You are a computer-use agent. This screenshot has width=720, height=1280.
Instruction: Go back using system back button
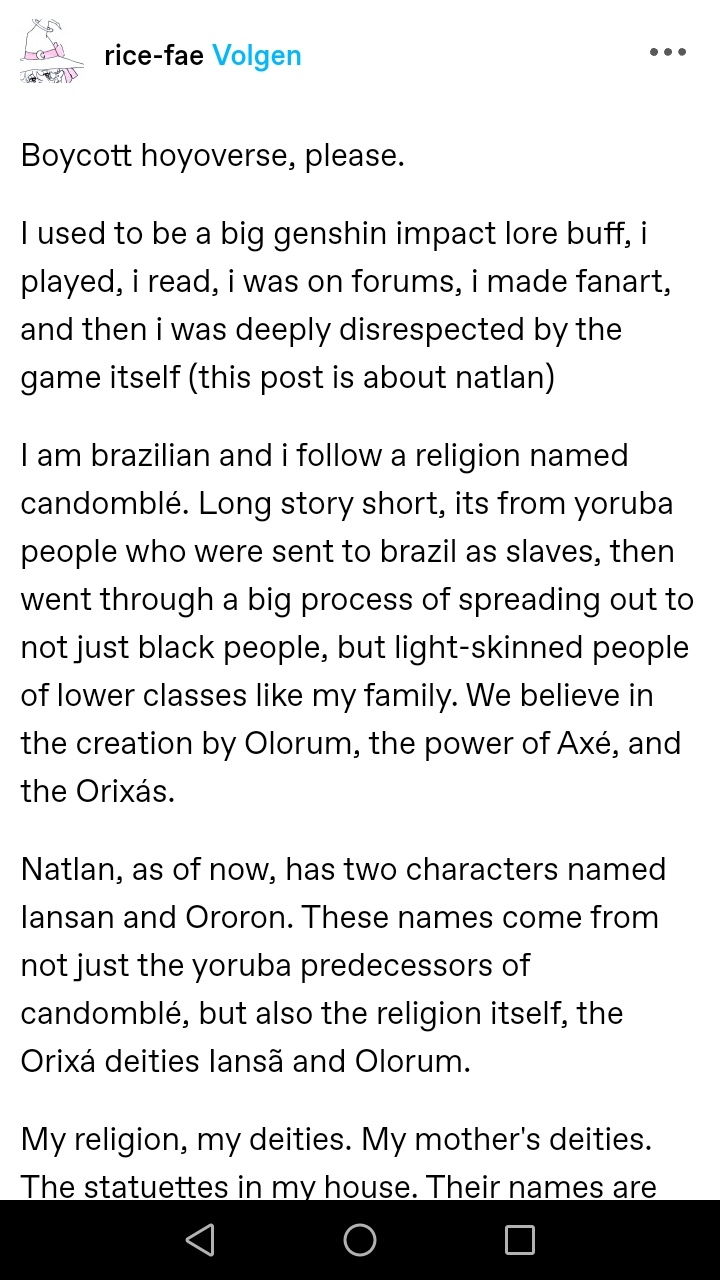click(200, 1240)
